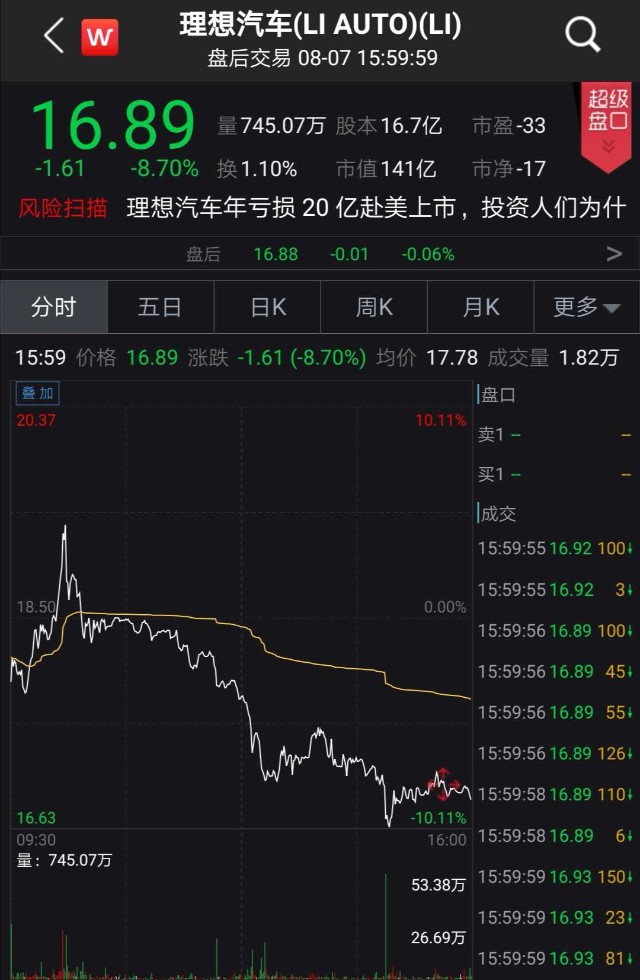Switch to the 周K chart tab
The image size is (640, 980).
[374, 307]
